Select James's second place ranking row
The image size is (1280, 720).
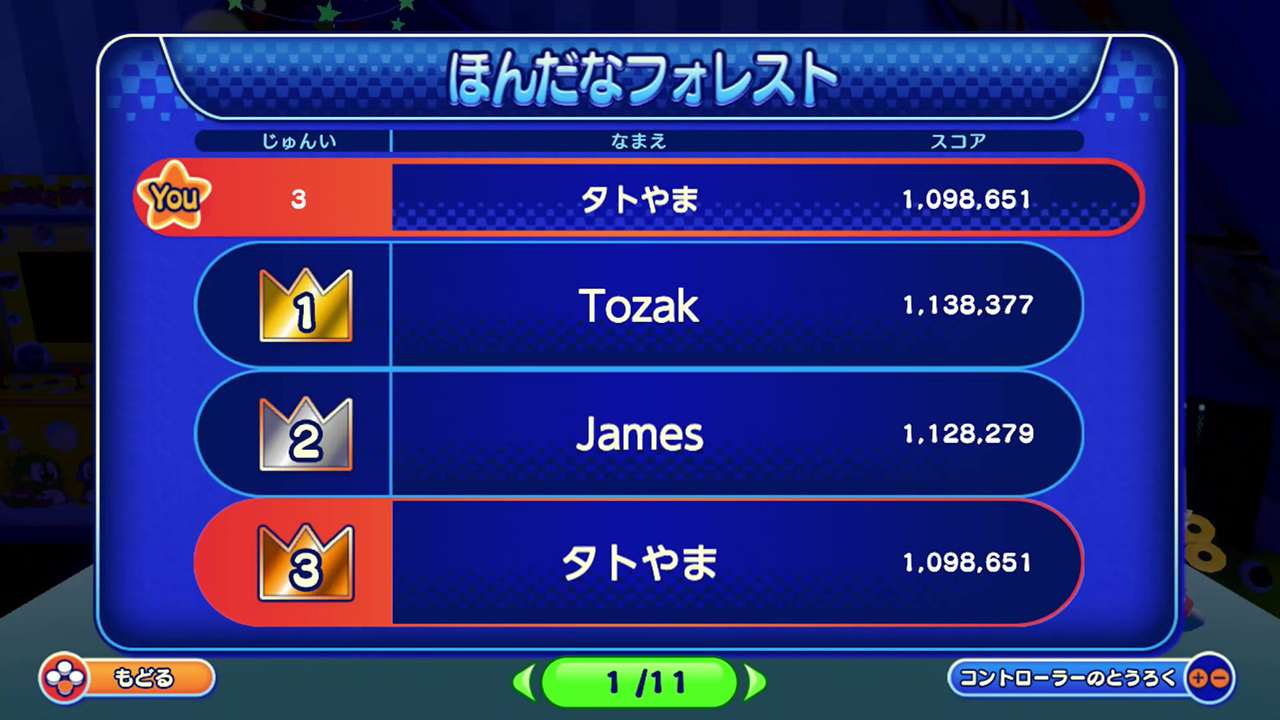[x=638, y=434]
